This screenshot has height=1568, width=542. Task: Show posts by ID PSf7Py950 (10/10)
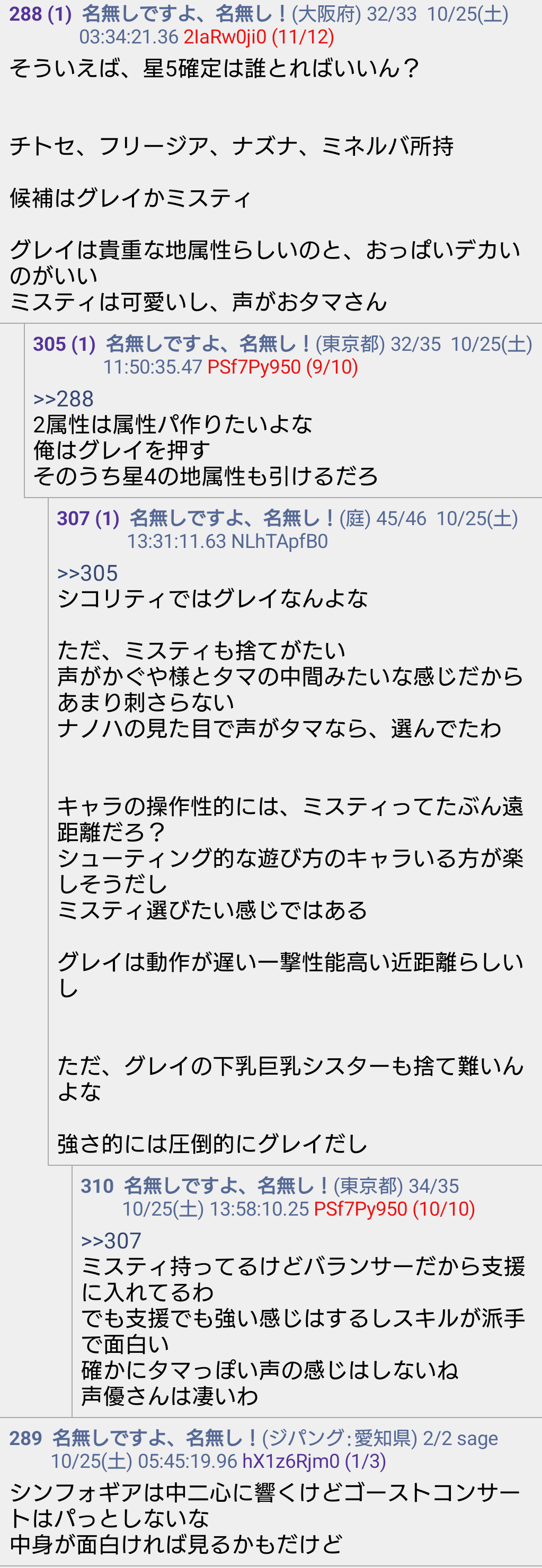coord(394,1209)
